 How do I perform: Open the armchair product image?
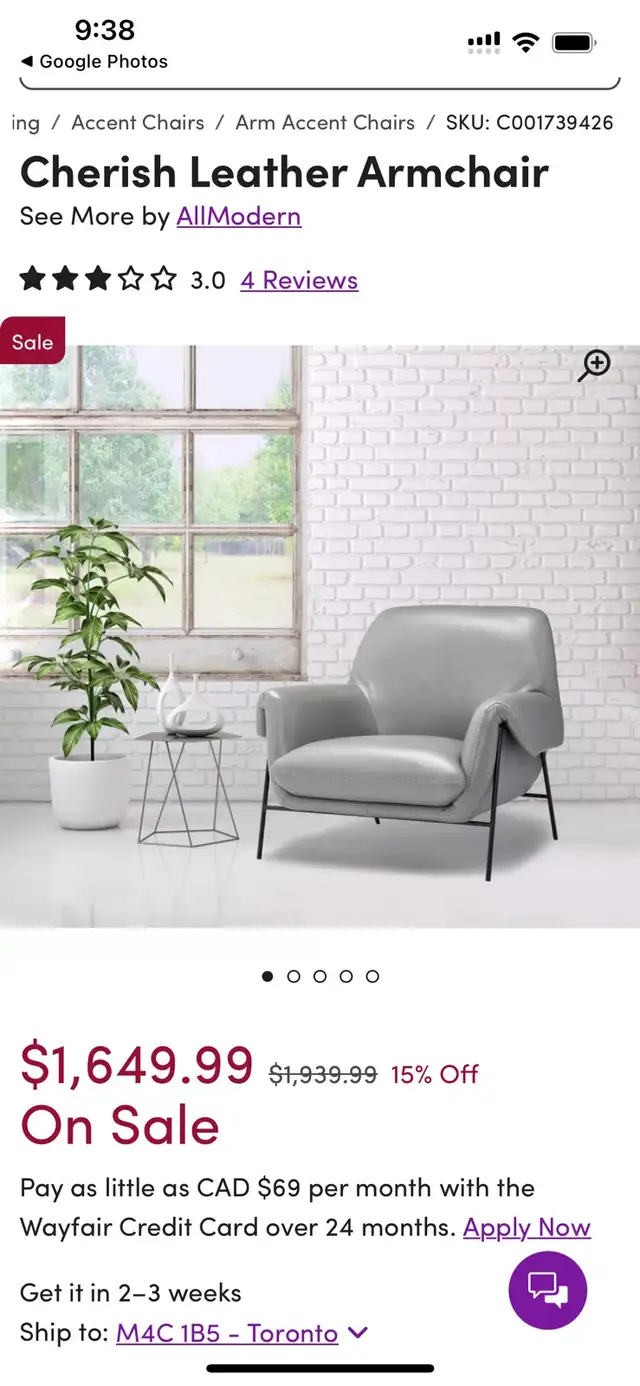320,636
